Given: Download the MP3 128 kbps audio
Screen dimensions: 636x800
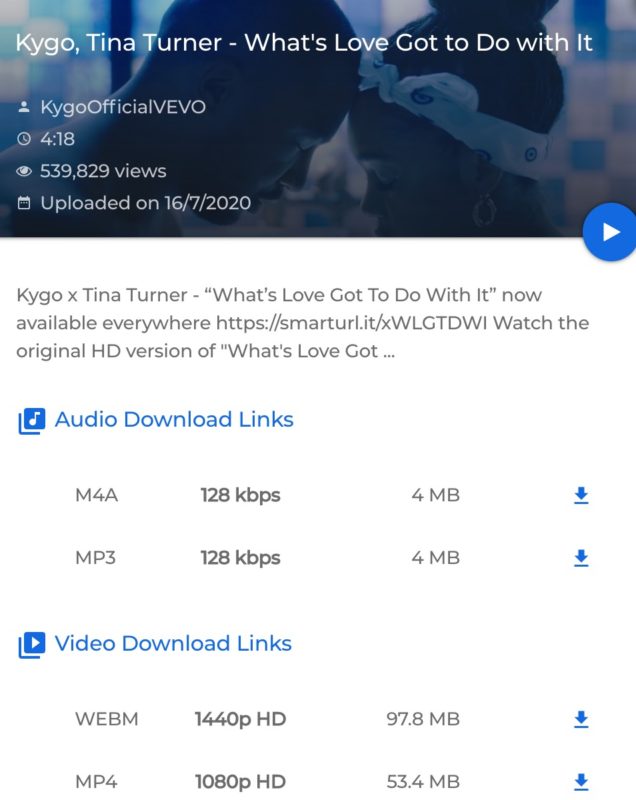Looking at the screenshot, I should tap(581, 558).
